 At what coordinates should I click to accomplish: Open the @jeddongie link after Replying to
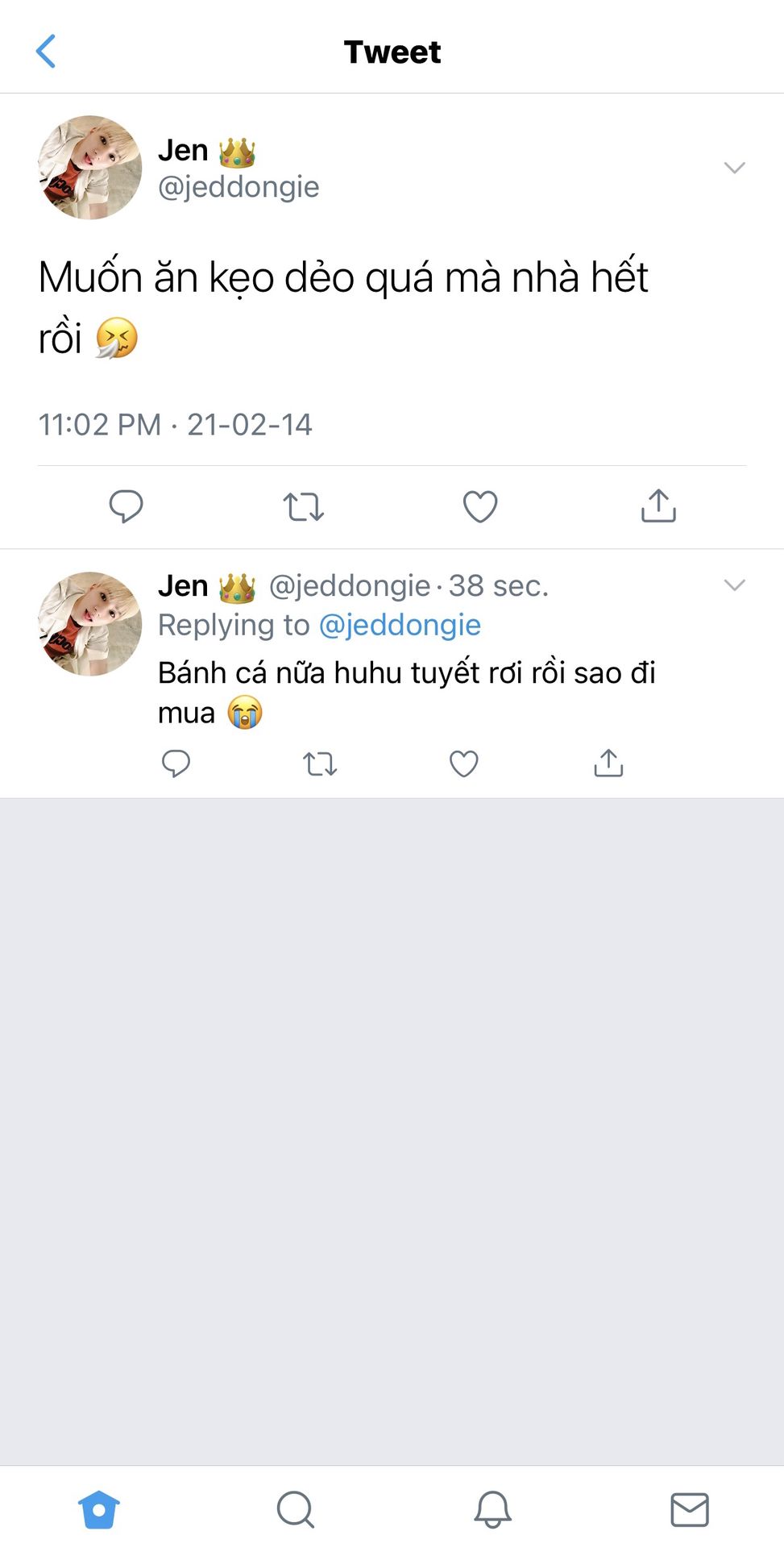(x=400, y=625)
